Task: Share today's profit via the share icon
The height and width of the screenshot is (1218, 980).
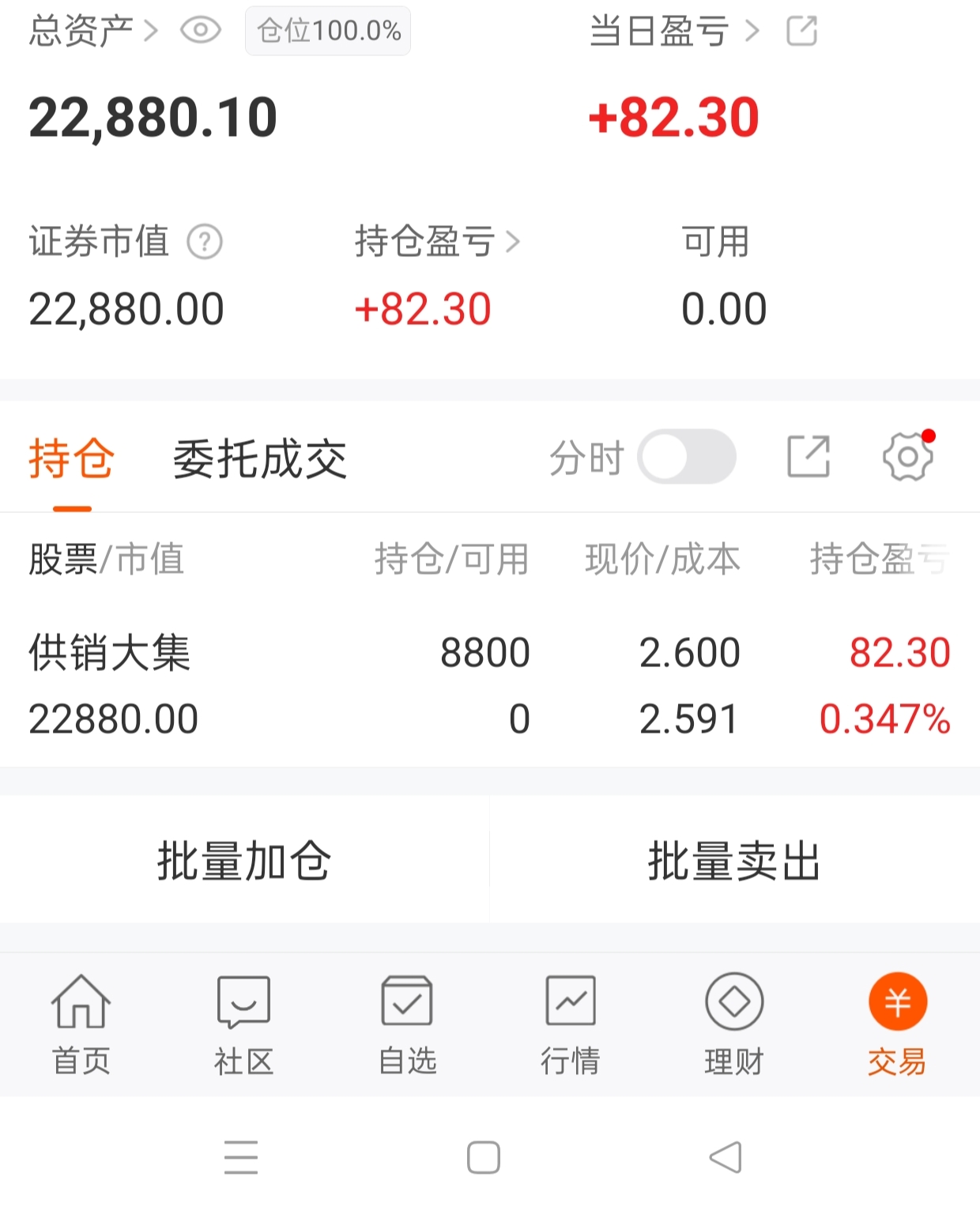Action: click(801, 31)
